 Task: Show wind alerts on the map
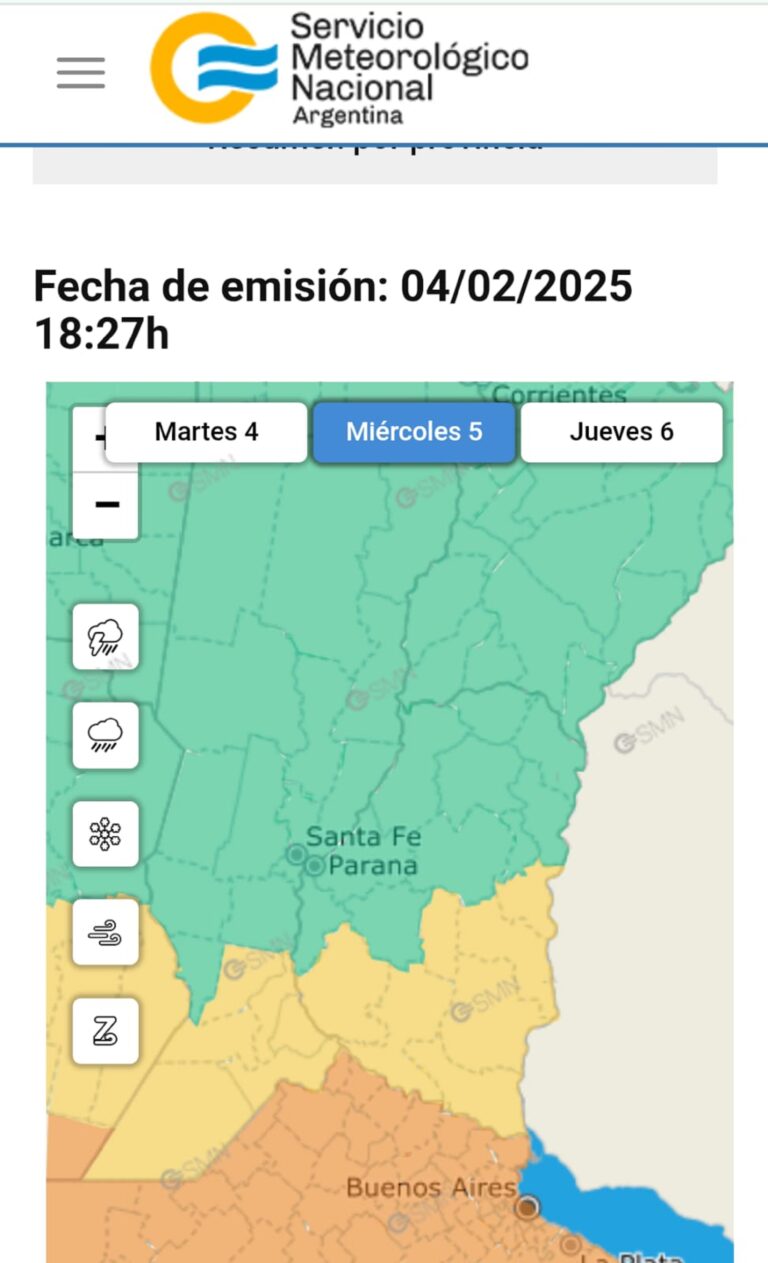click(106, 932)
